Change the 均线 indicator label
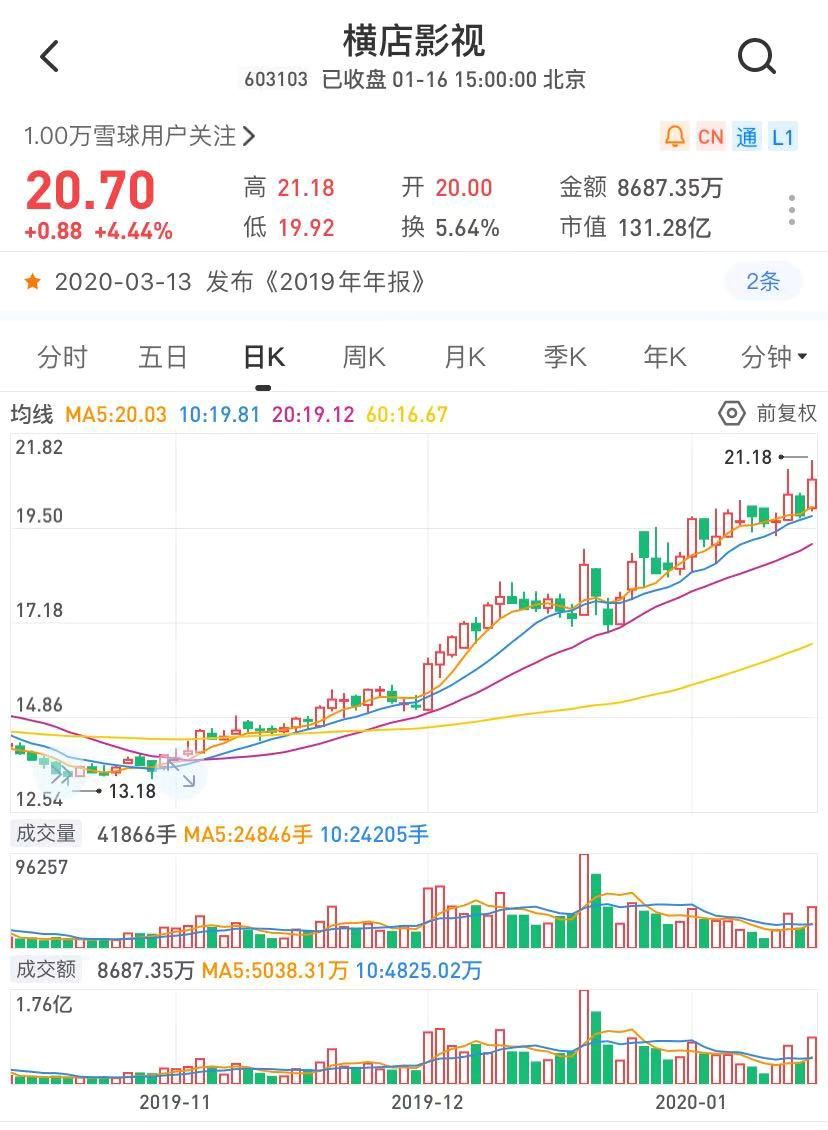828x1130 pixels. coord(32,414)
